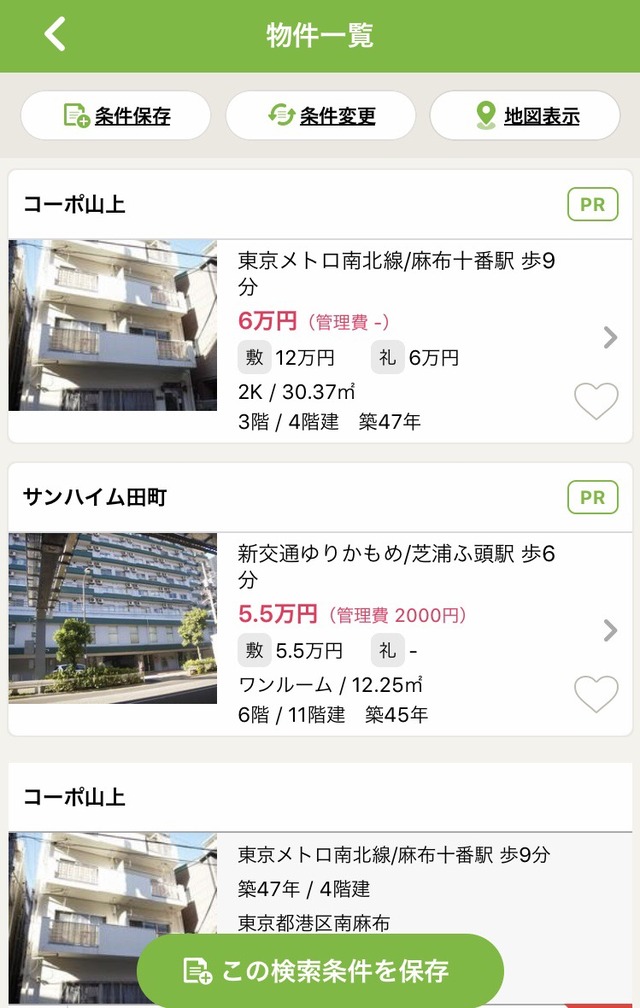
Task: Open 条件変更 to change search conditions
Action: click(x=320, y=116)
